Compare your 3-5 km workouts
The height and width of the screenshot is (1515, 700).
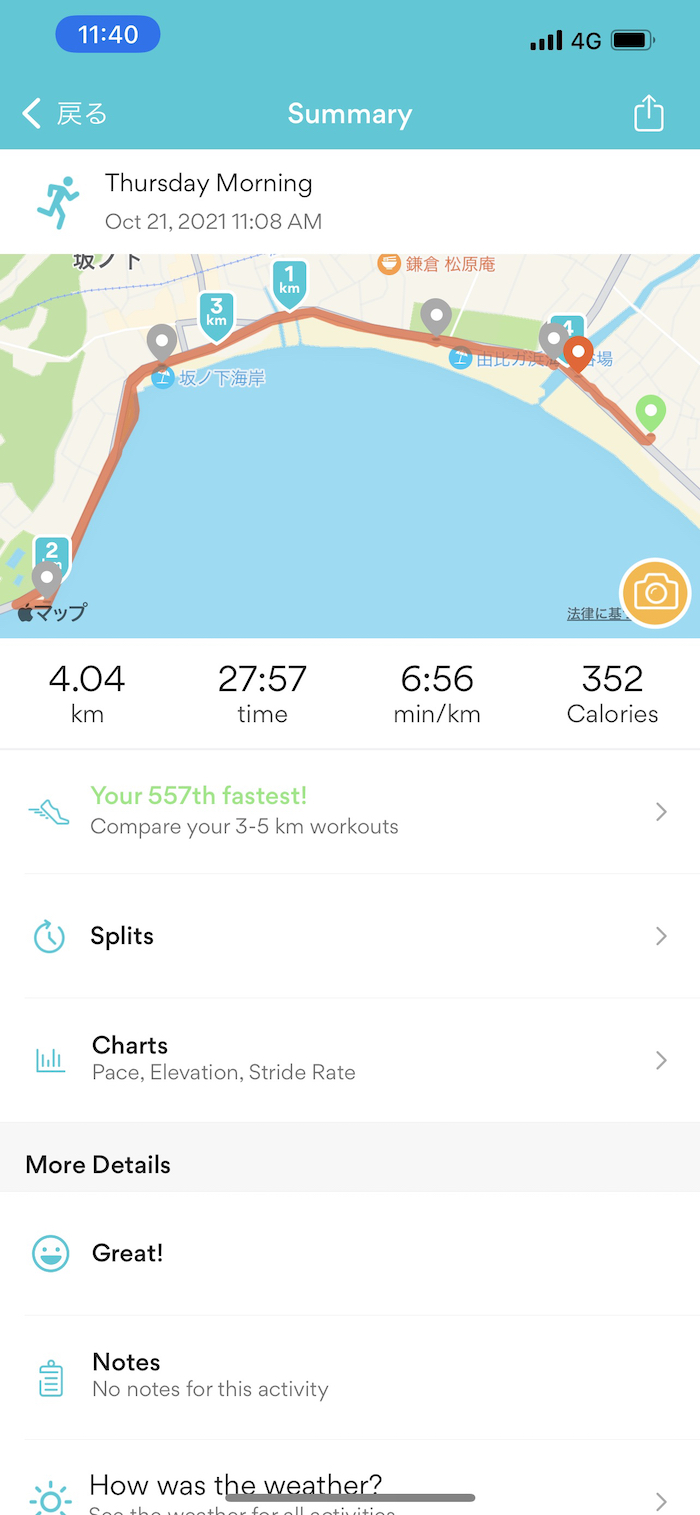pyautogui.click(x=350, y=811)
